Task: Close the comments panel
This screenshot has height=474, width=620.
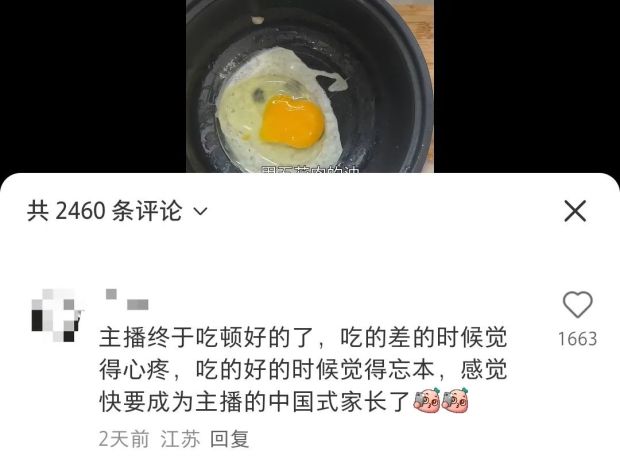Action: click(x=575, y=211)
